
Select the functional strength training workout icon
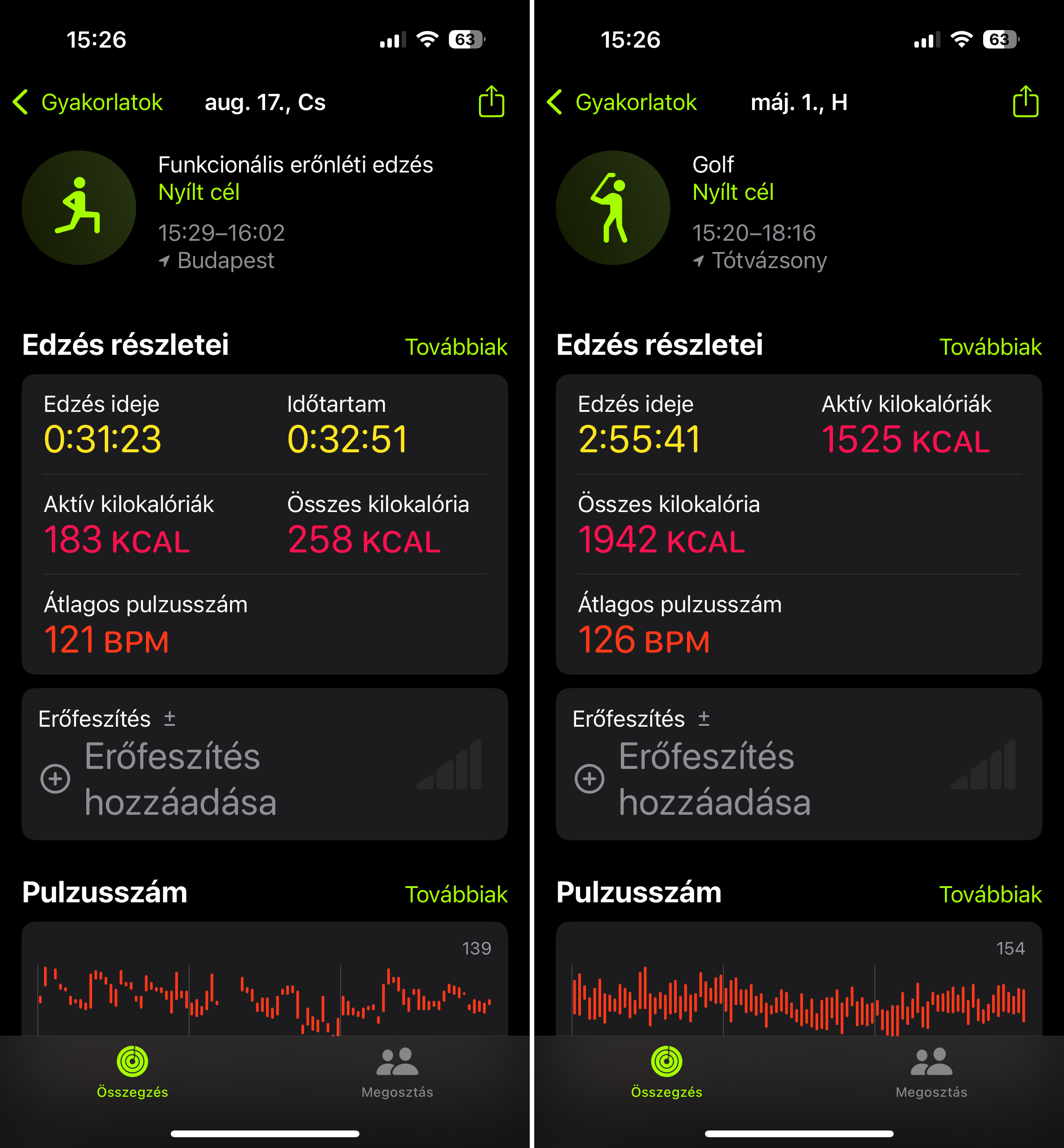[79, 208]
